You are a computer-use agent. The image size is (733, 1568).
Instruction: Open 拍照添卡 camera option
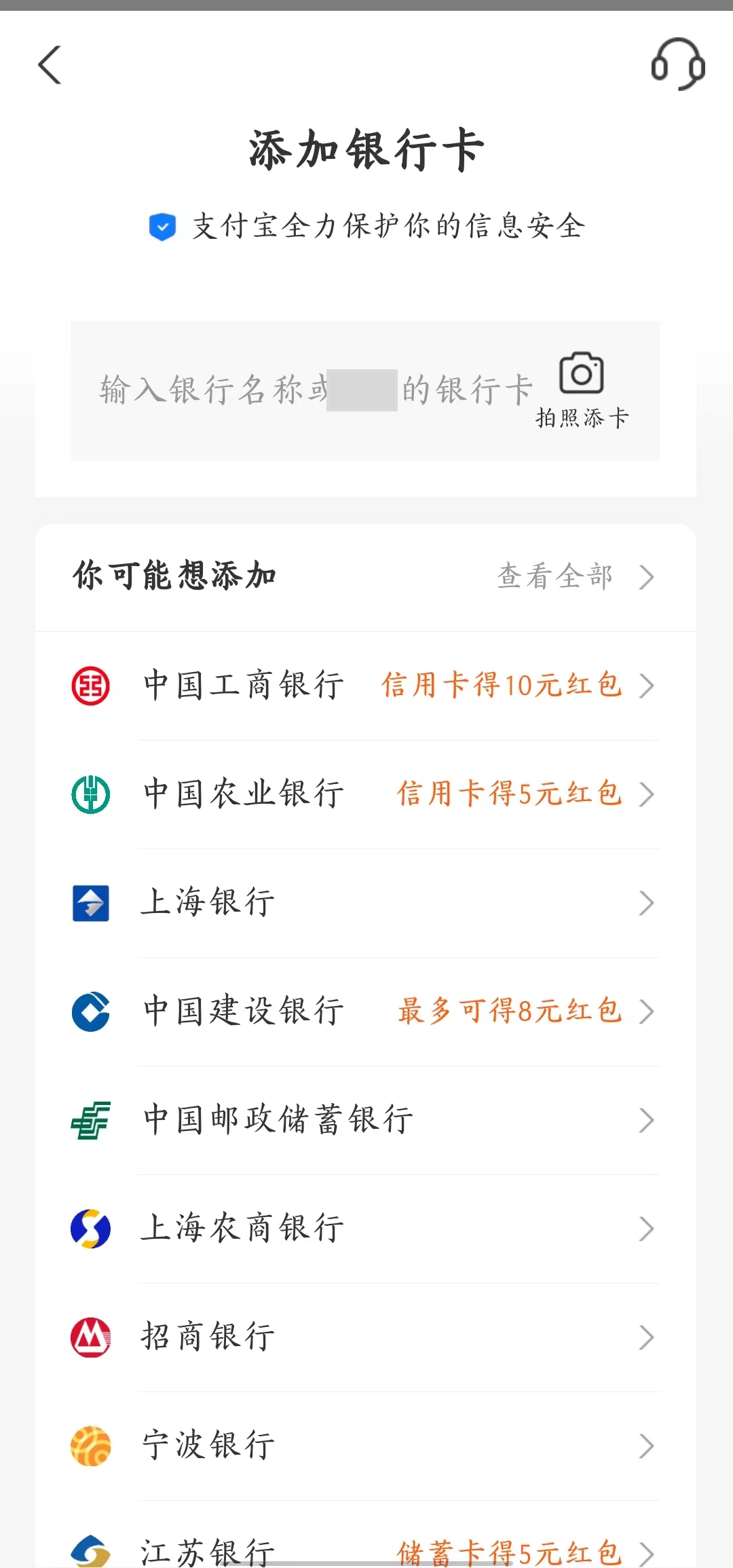[x=582, y=390]
